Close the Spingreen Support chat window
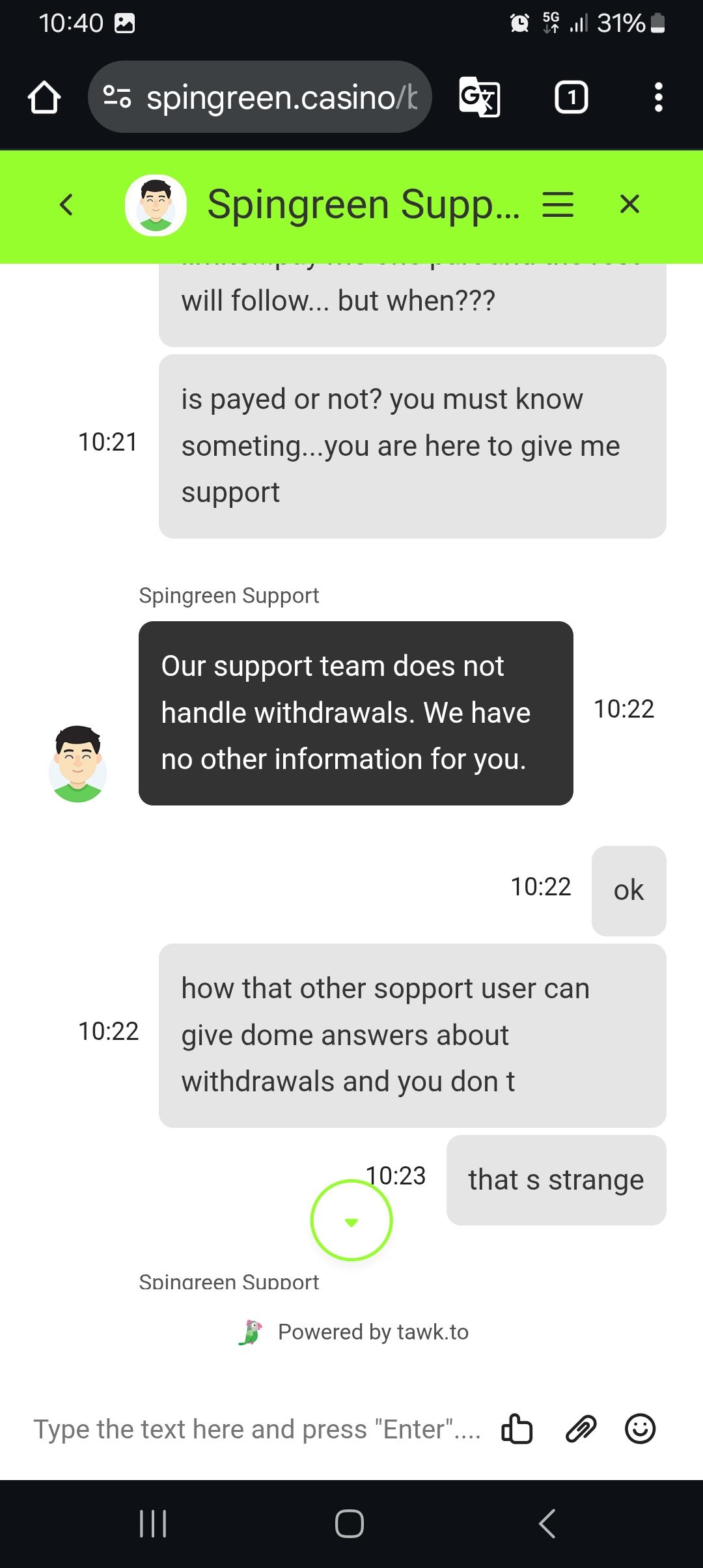 pyautogui.click(x=629, y=204)
